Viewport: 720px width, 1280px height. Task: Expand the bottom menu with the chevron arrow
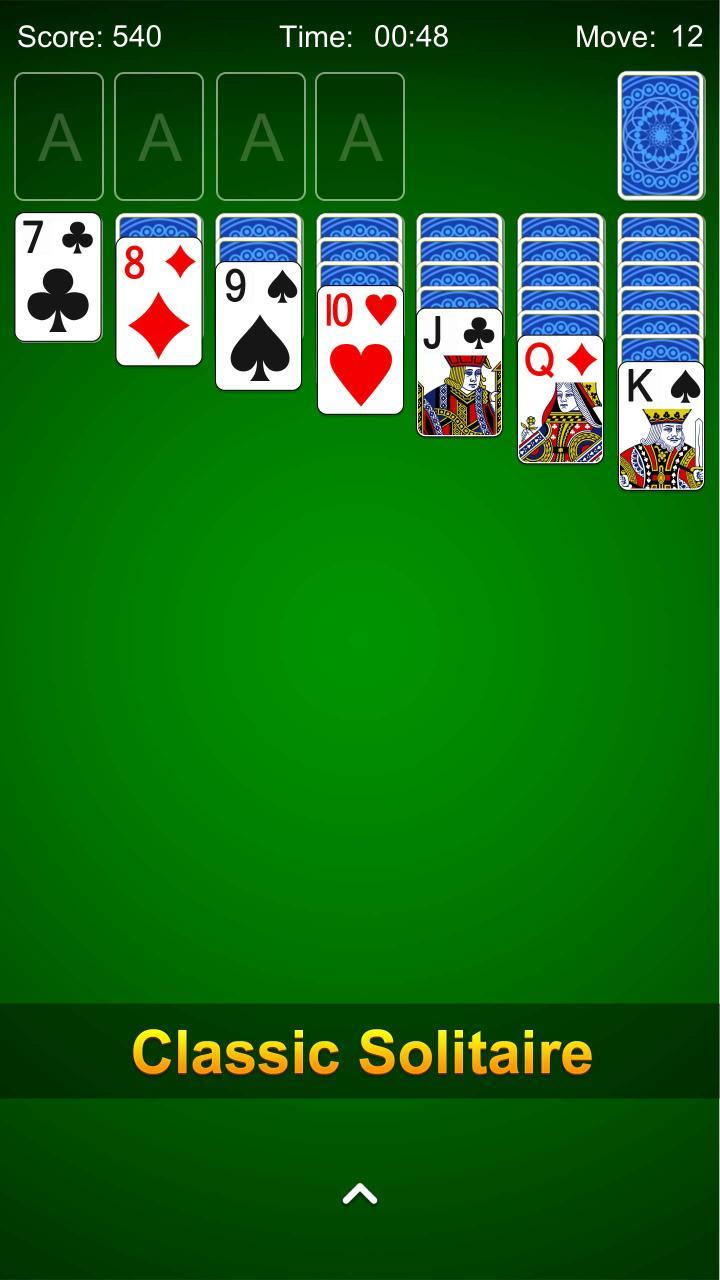(359, 1193)
